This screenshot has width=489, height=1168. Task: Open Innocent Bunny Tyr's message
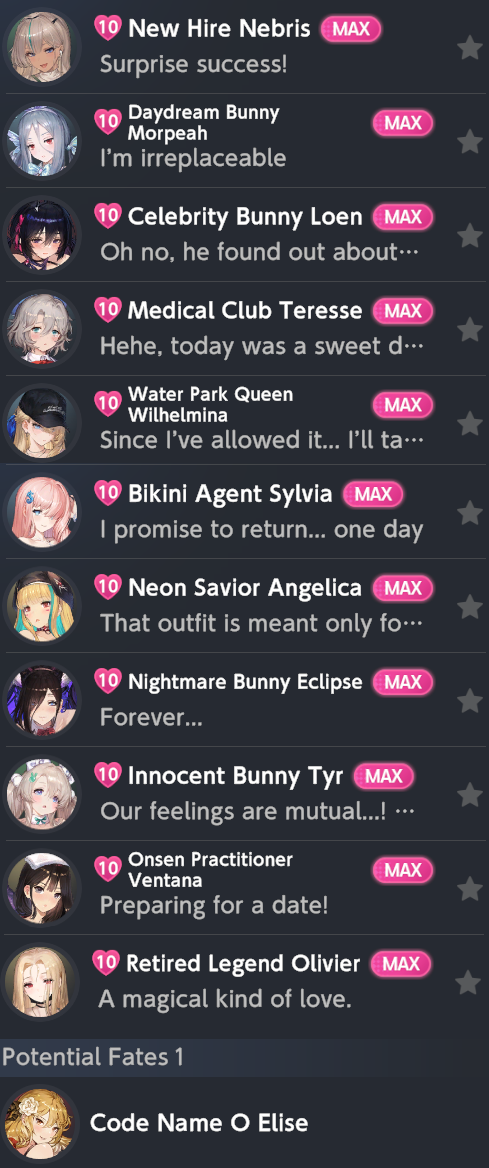[244, 793]
